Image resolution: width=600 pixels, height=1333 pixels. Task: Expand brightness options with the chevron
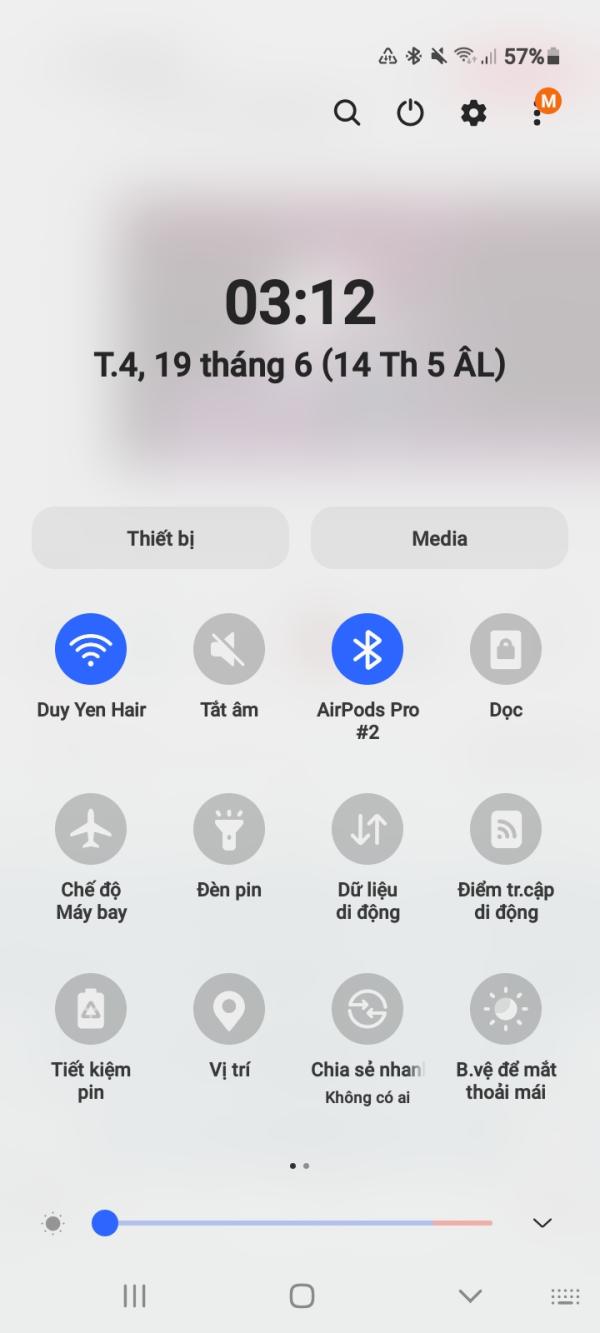pos(542,1223)
